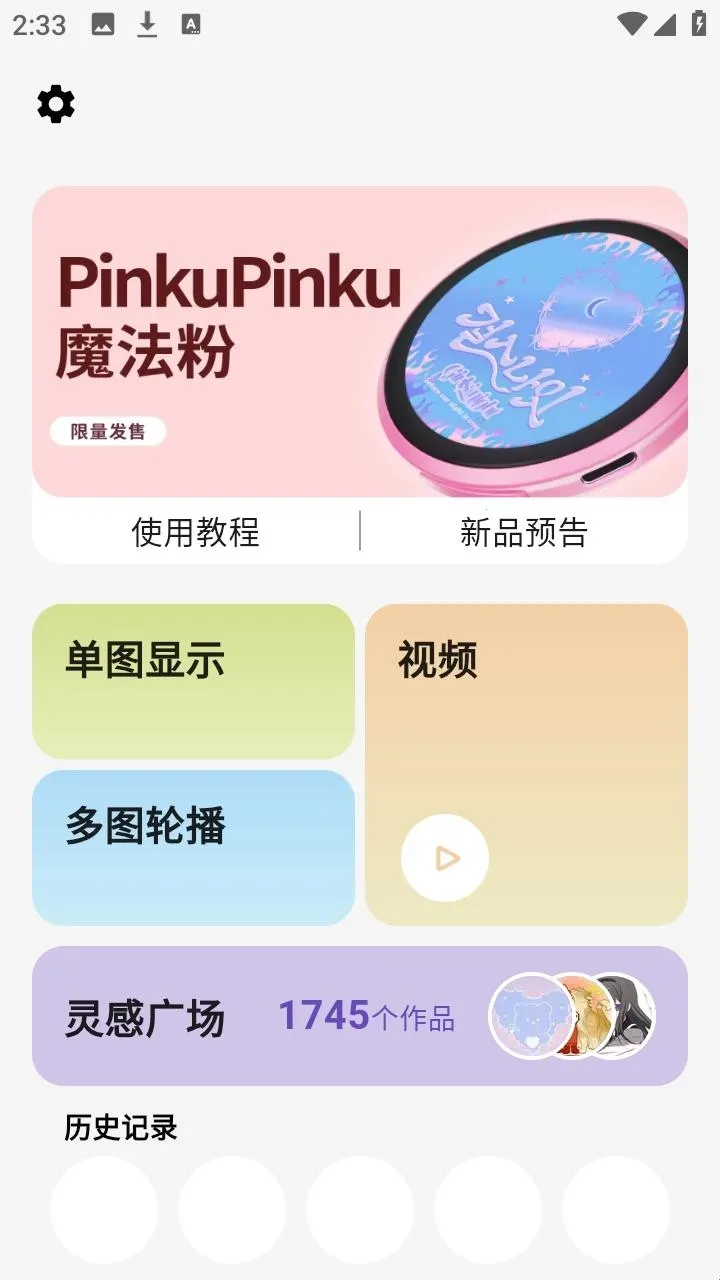Tap the 1745个作品 works counter

(367, 1016)
